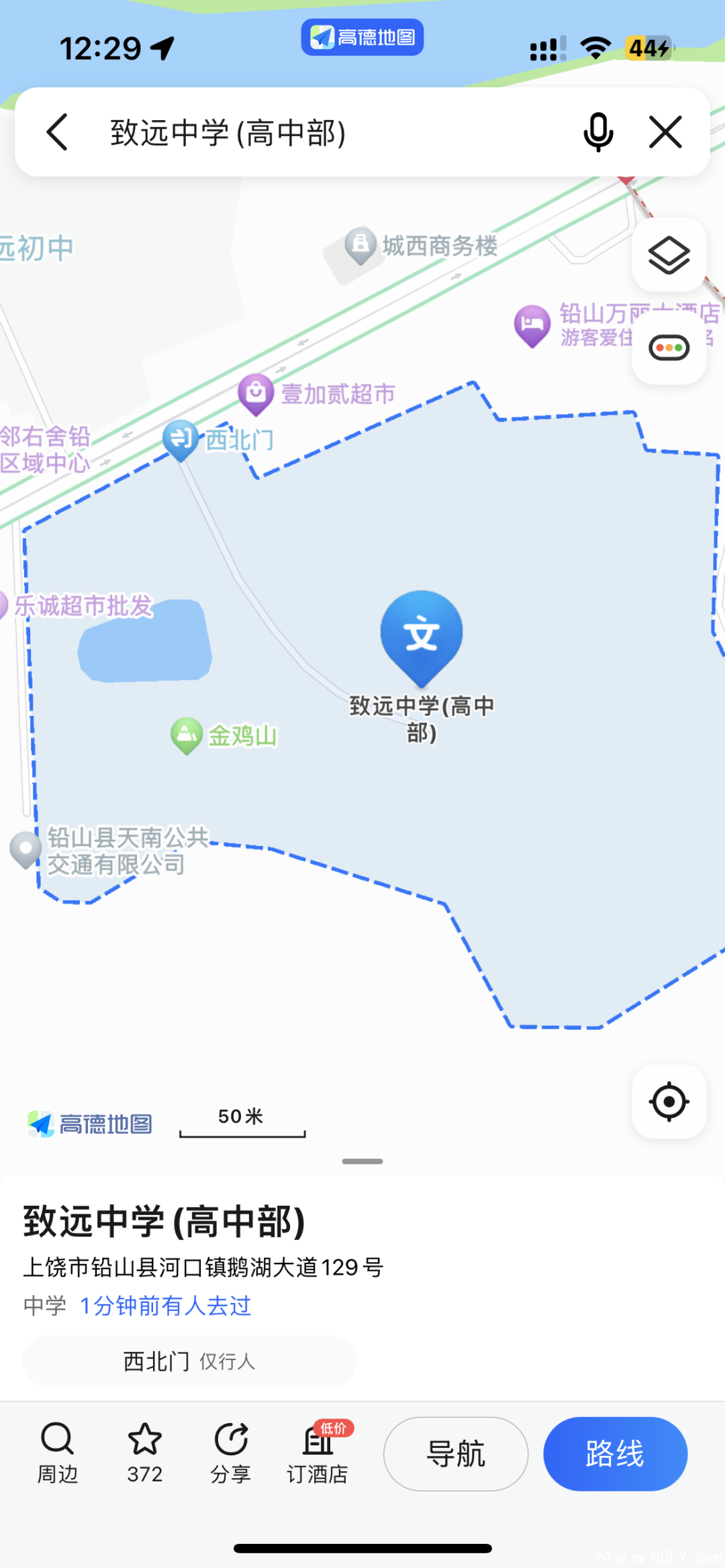725x1568 pixels.
Task: Toggle the traffic light layer
Action: (669, 348)
